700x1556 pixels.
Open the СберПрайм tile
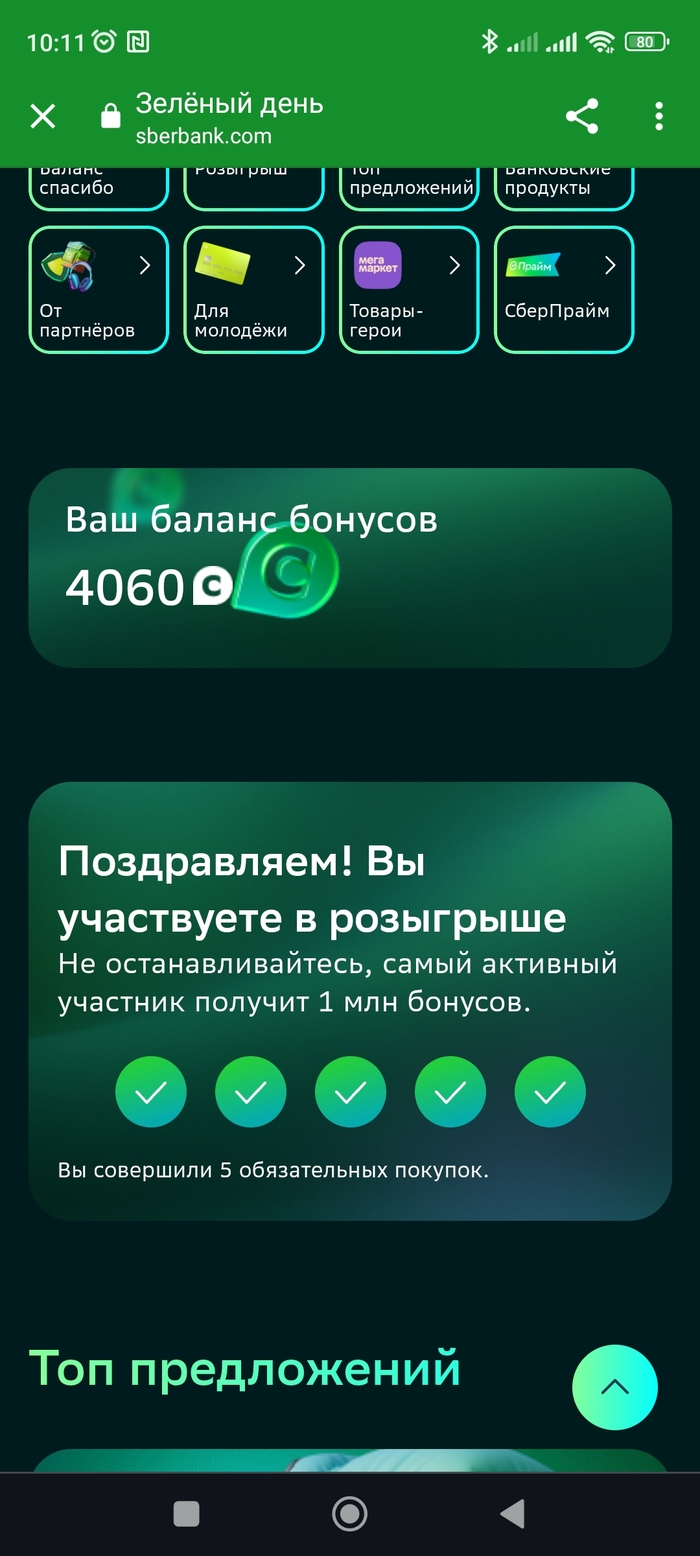click(564, 290)
